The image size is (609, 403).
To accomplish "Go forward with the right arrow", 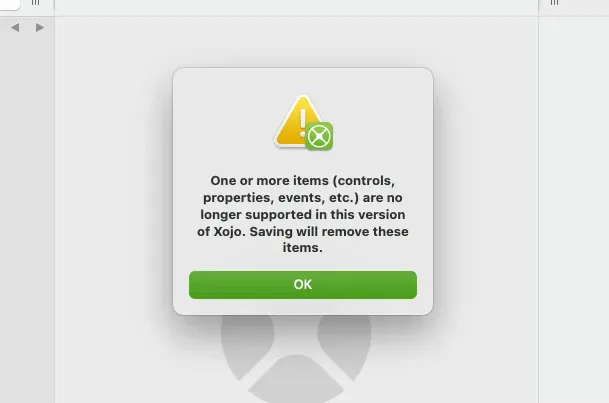I will [40, 28].
